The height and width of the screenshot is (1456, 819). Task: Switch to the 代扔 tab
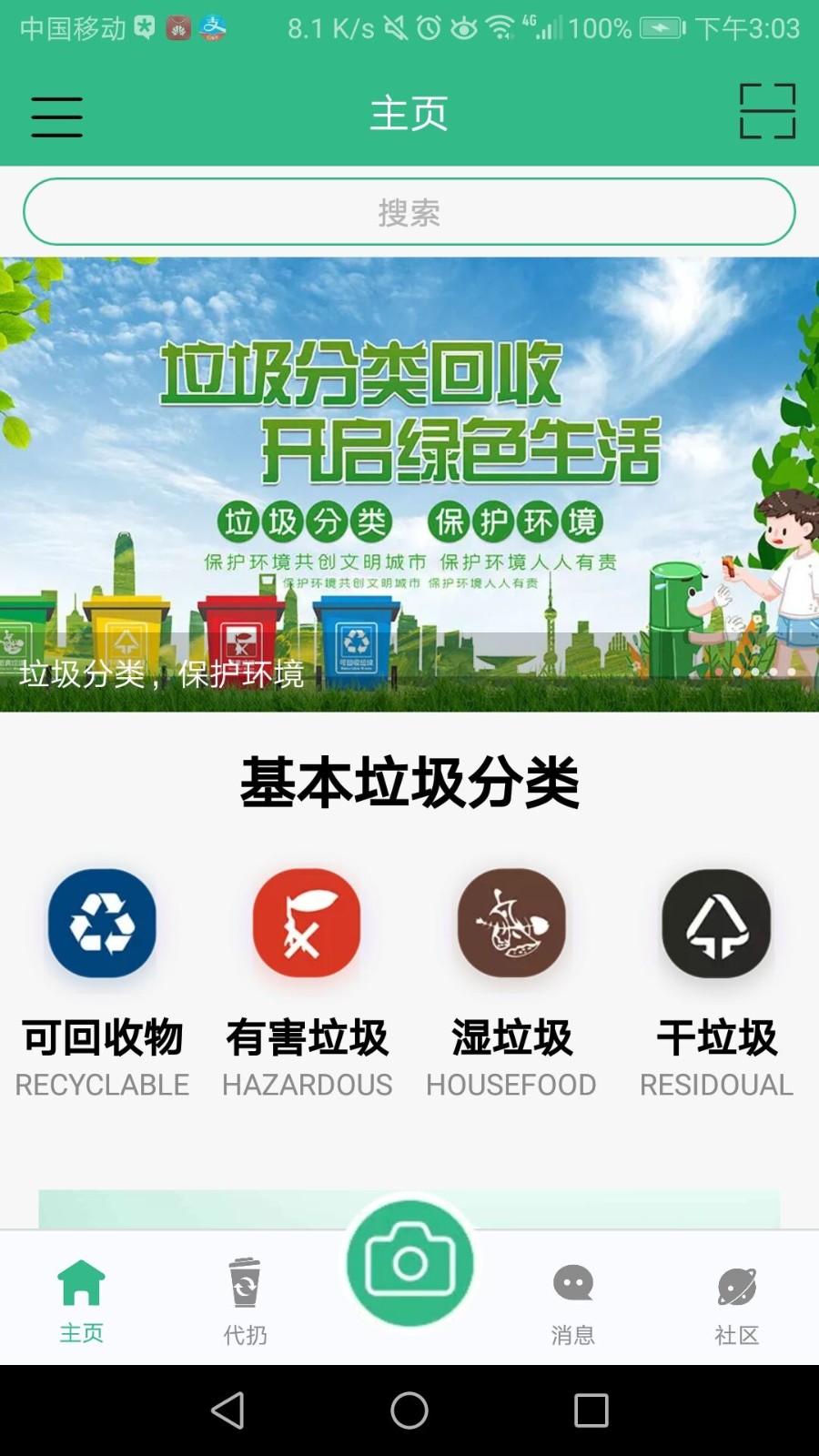click(x=246, y=1300)
